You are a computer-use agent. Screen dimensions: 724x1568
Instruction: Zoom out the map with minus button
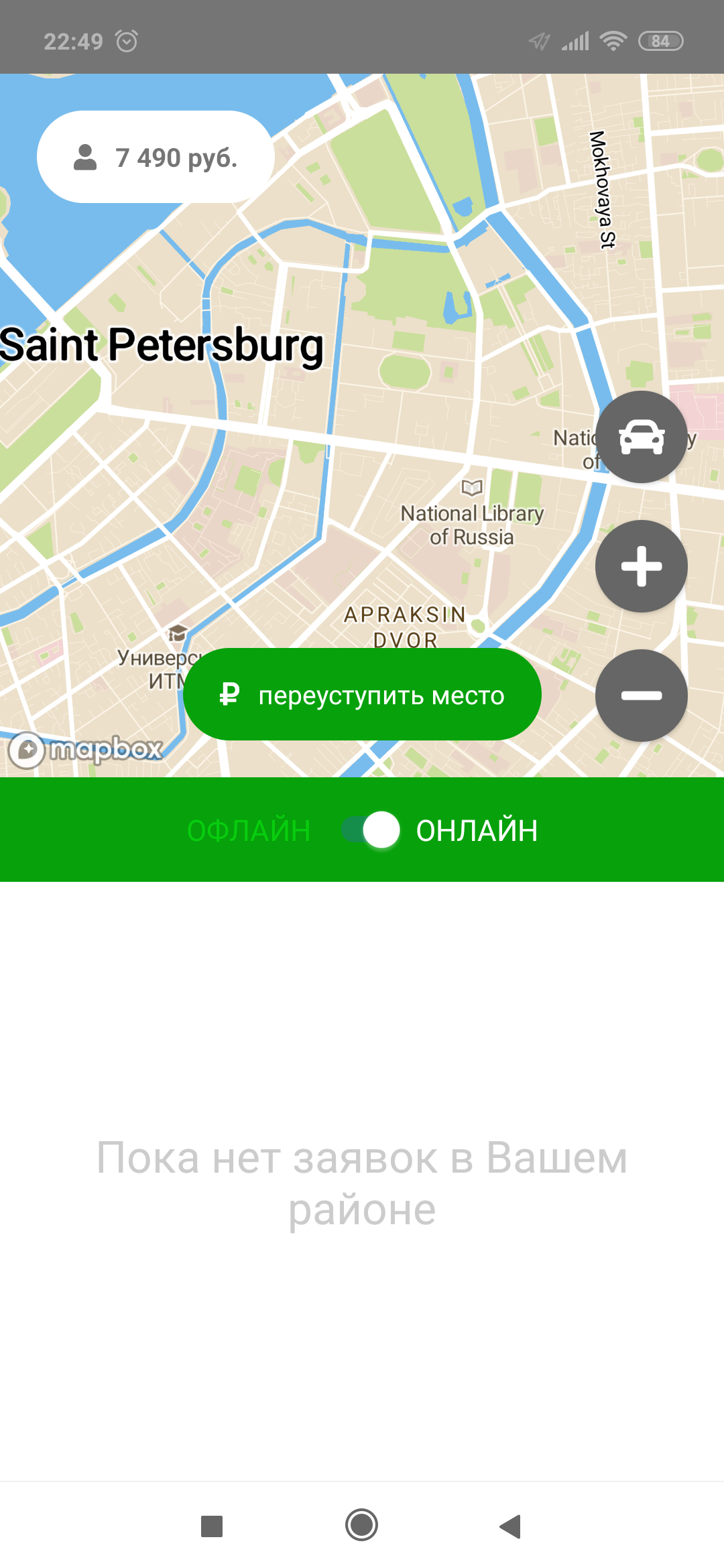(x=642, y=696)
